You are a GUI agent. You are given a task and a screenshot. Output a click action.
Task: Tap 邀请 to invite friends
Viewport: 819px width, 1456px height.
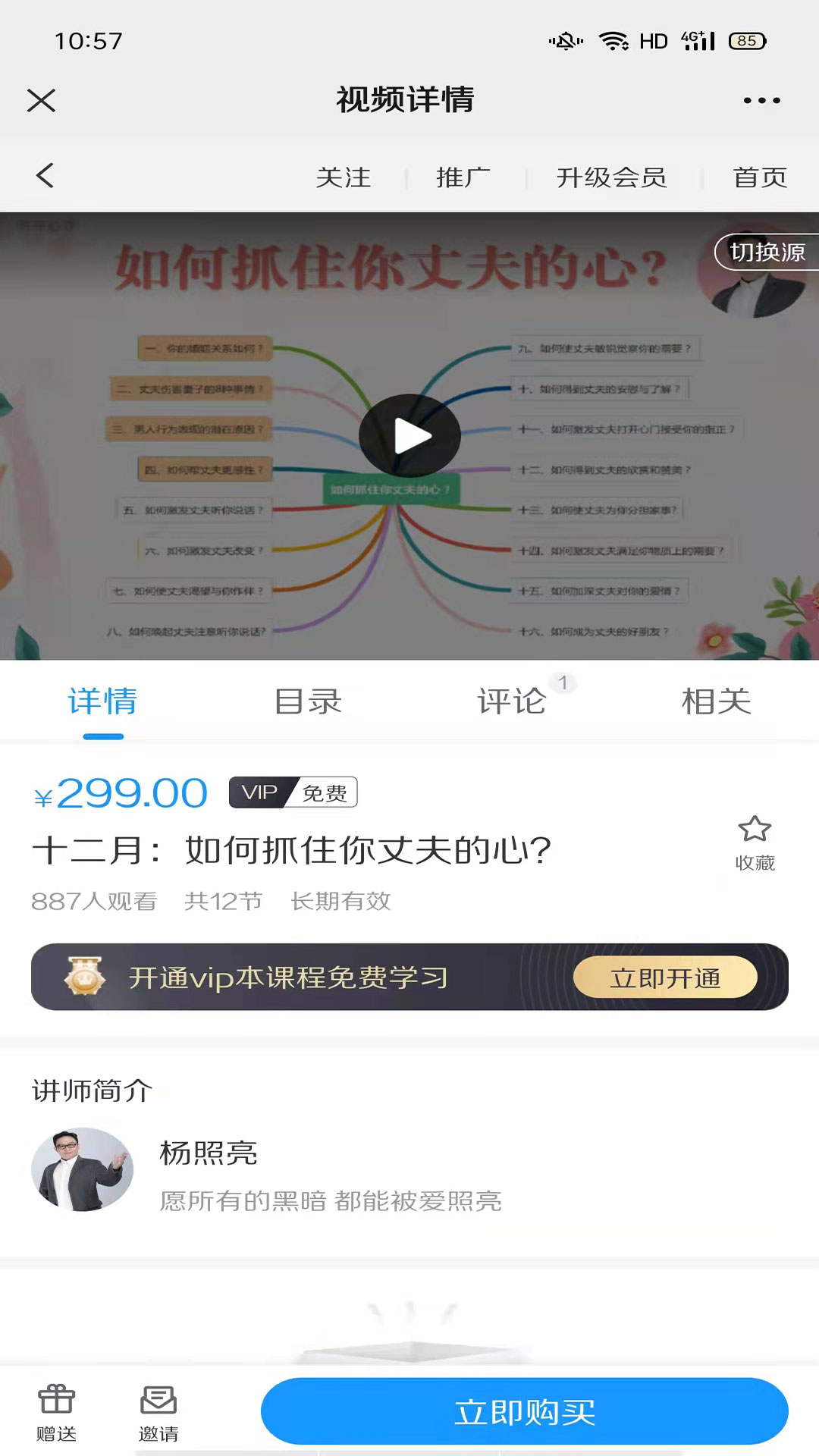(x=158, y=1412)
